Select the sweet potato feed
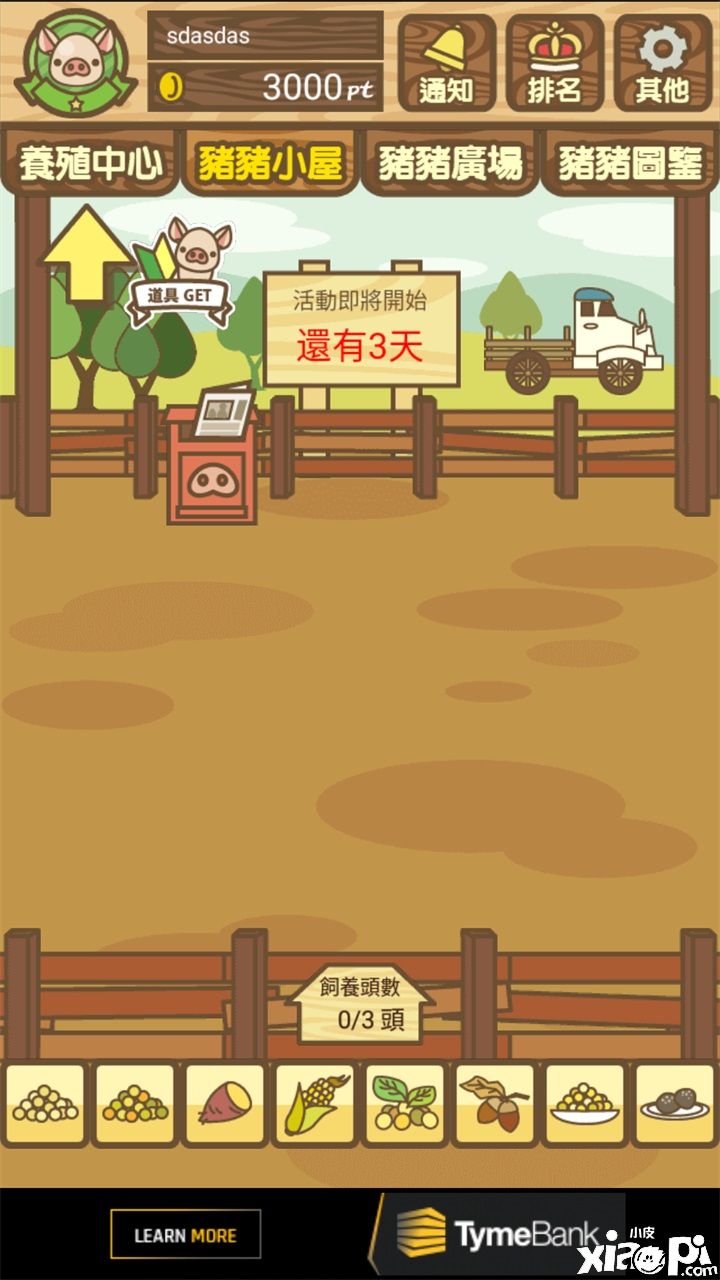This screenshot has width=720, height=1280. tap(225, 1104)
